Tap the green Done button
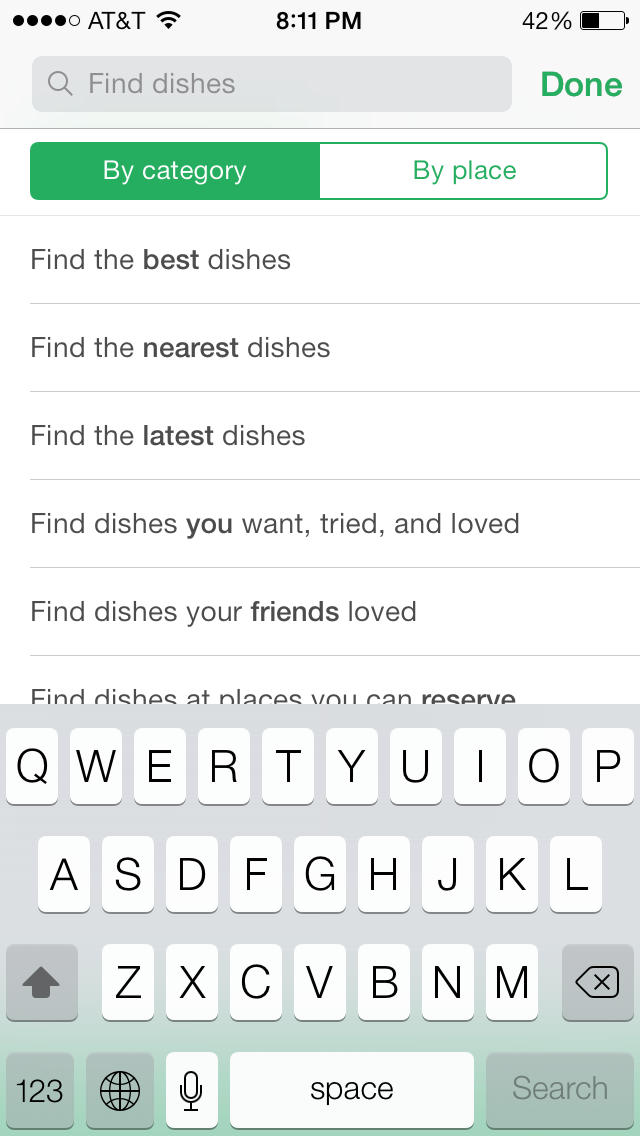 [581, 85]
